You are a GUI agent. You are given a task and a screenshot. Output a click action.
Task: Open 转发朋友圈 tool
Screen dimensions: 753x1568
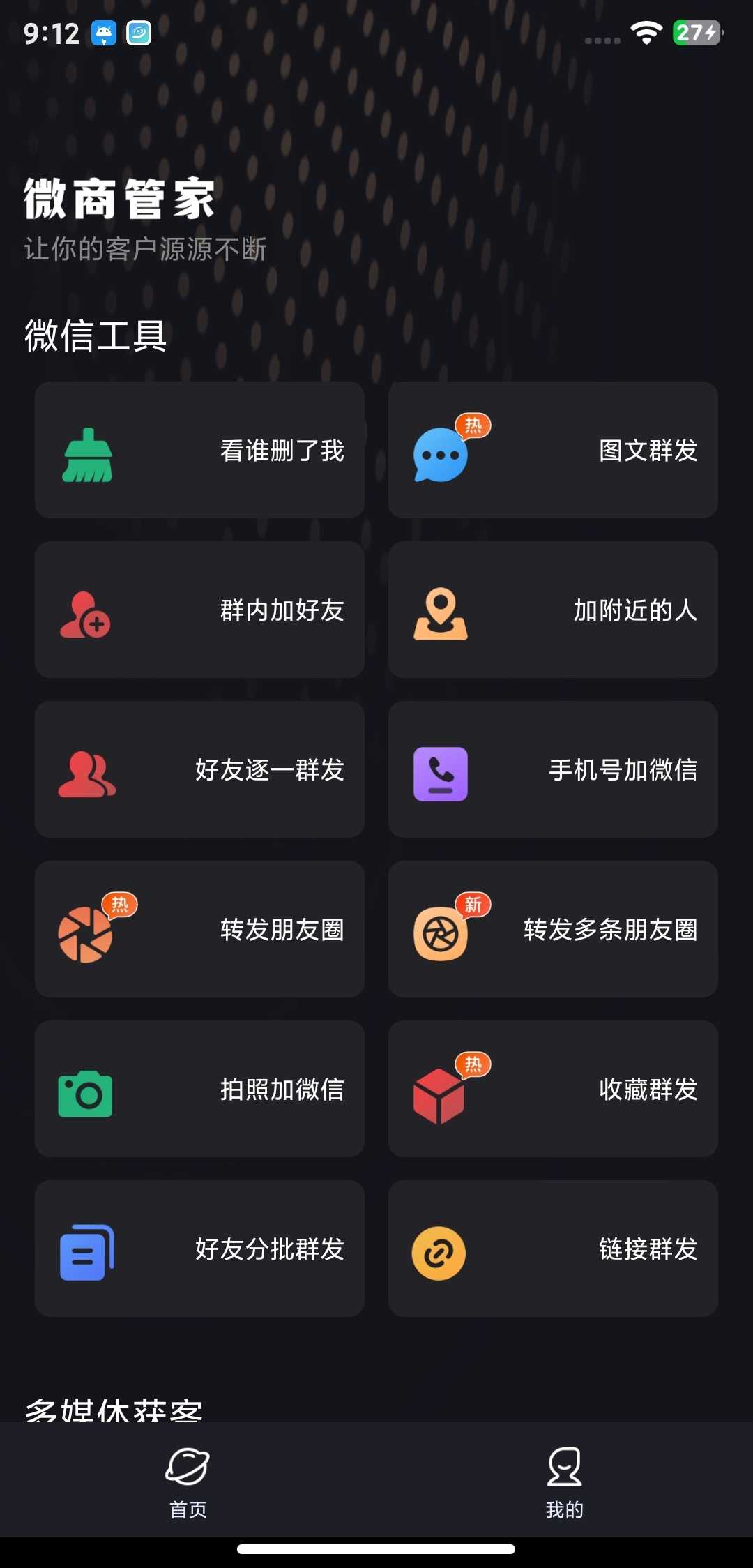(199, 929)
